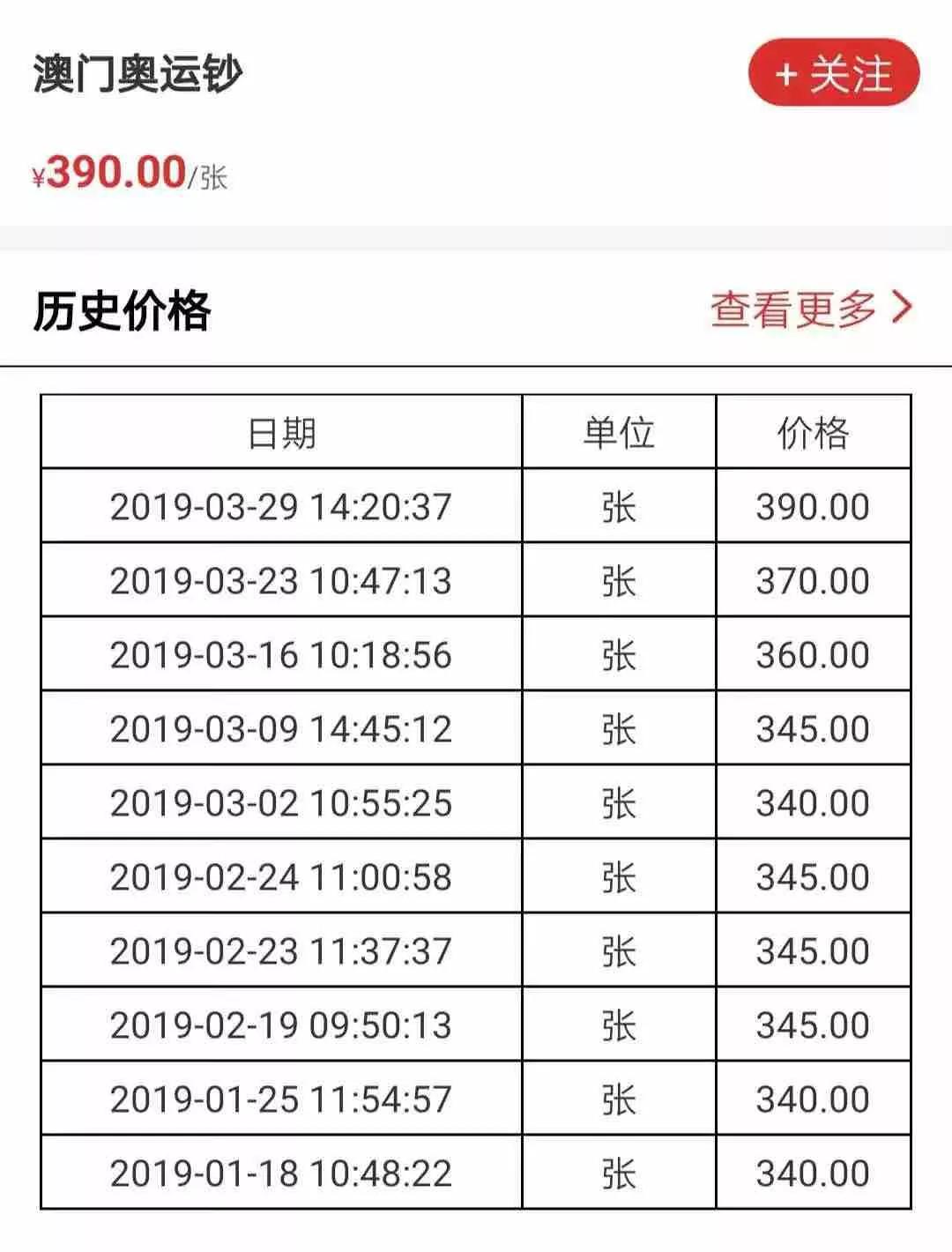952x1252 pixels.
Task: Select the oldest record dated 2019-01-18
Action: tap(280, 1174)
